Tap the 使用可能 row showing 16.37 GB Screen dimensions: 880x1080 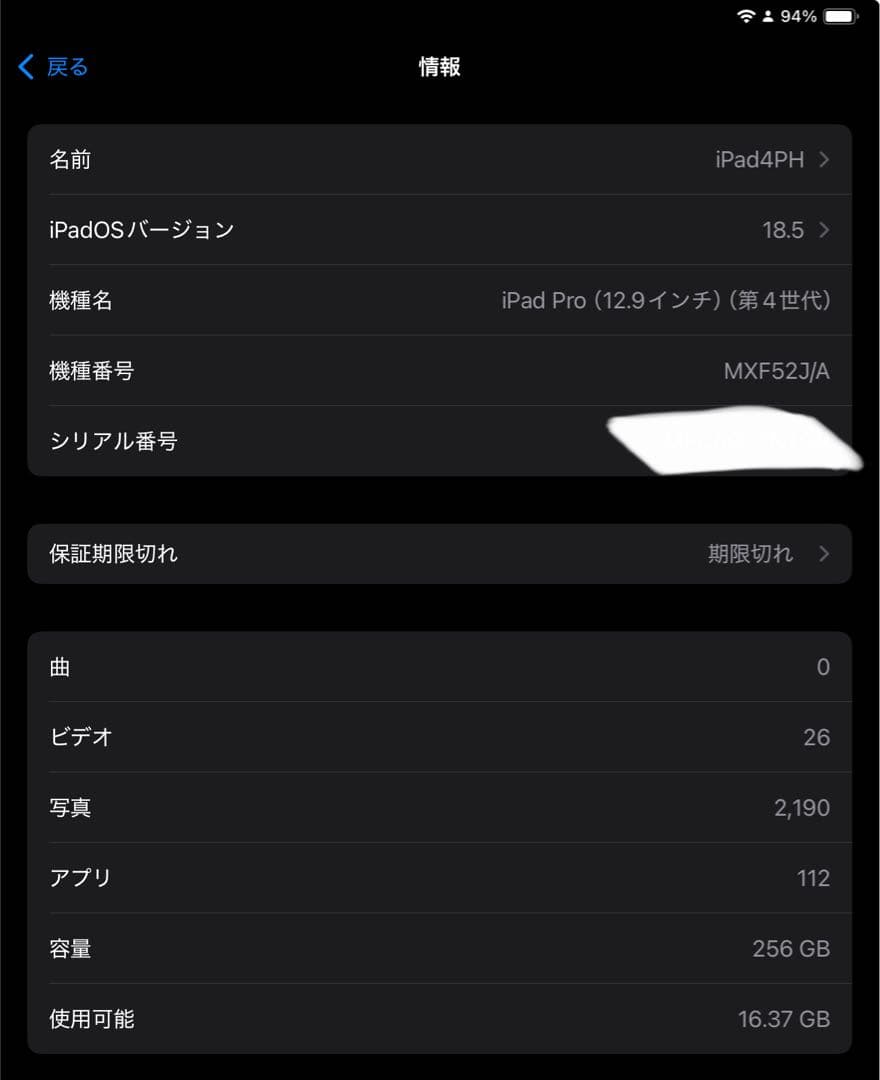click(x=440, y=1018)
